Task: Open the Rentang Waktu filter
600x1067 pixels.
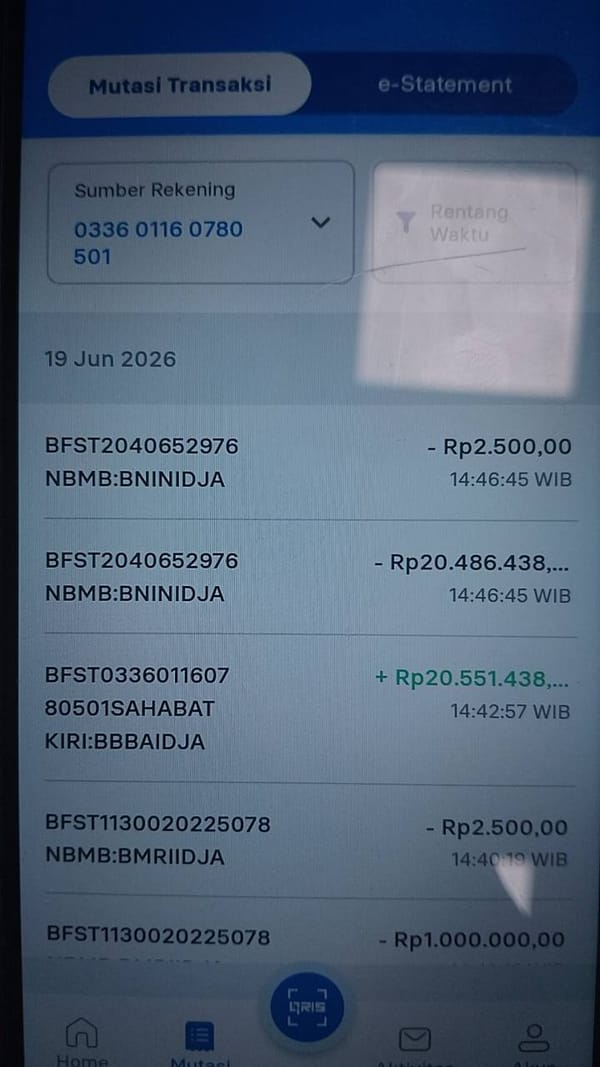Action: point(475,223)
